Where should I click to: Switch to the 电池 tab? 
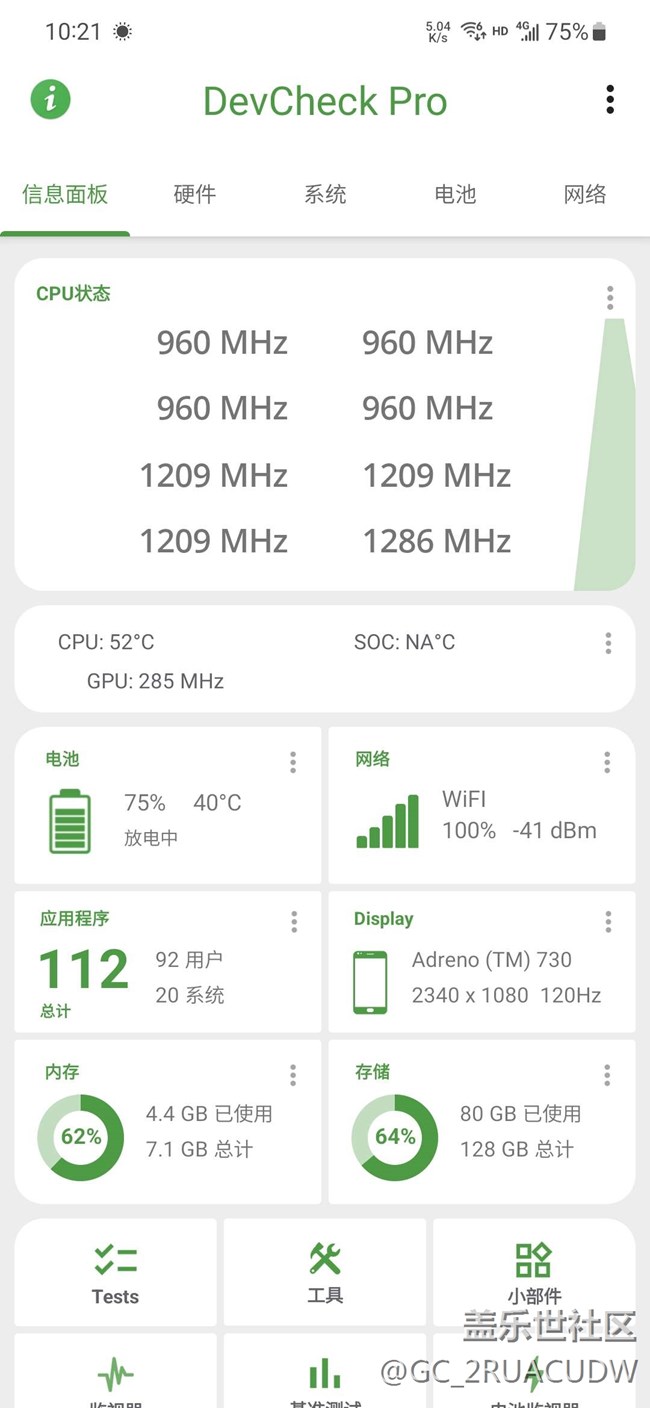click(x=455, y=194)
